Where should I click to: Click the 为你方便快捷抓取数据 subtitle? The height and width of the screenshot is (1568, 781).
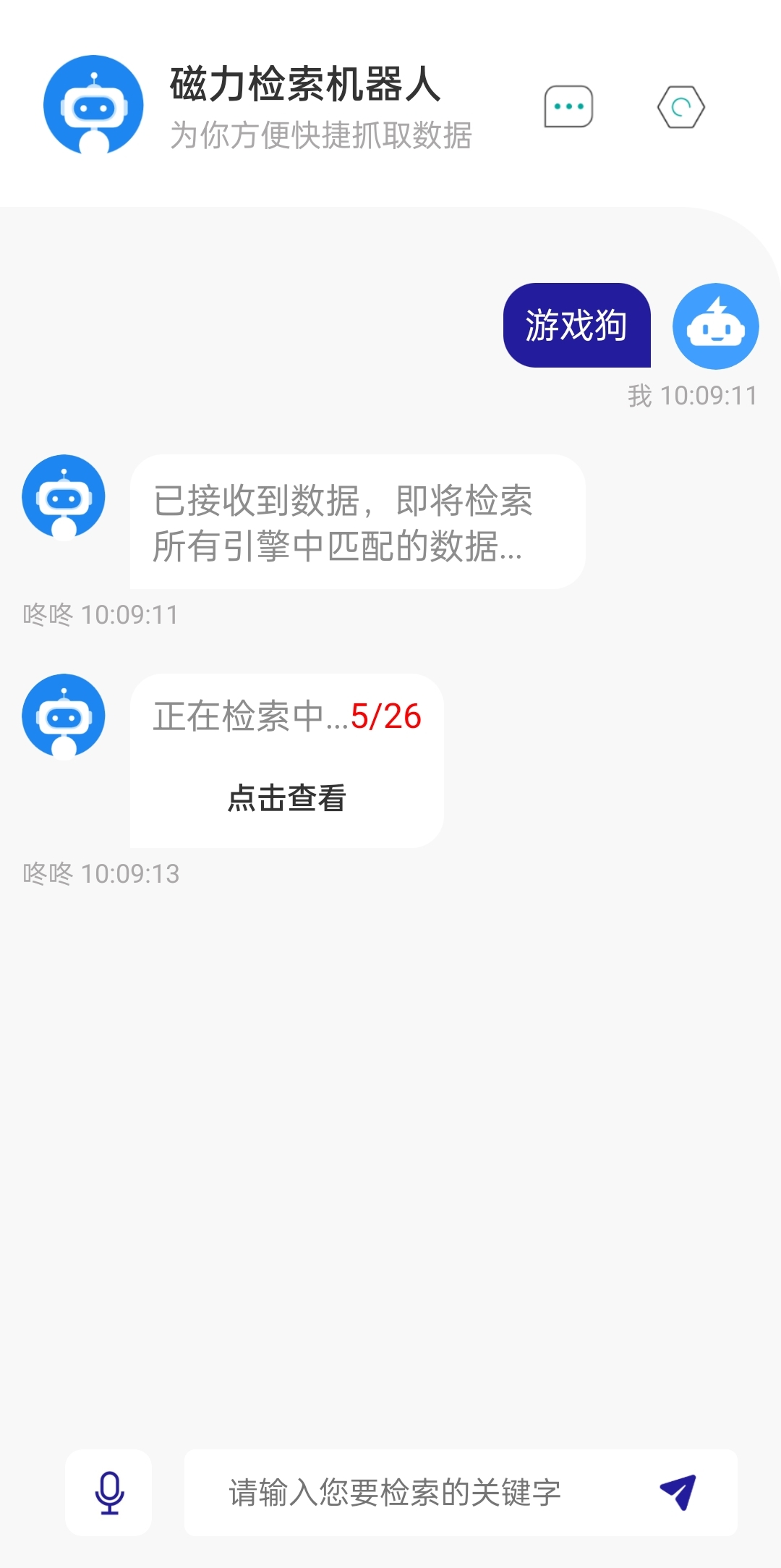click(x=320, y=135)
